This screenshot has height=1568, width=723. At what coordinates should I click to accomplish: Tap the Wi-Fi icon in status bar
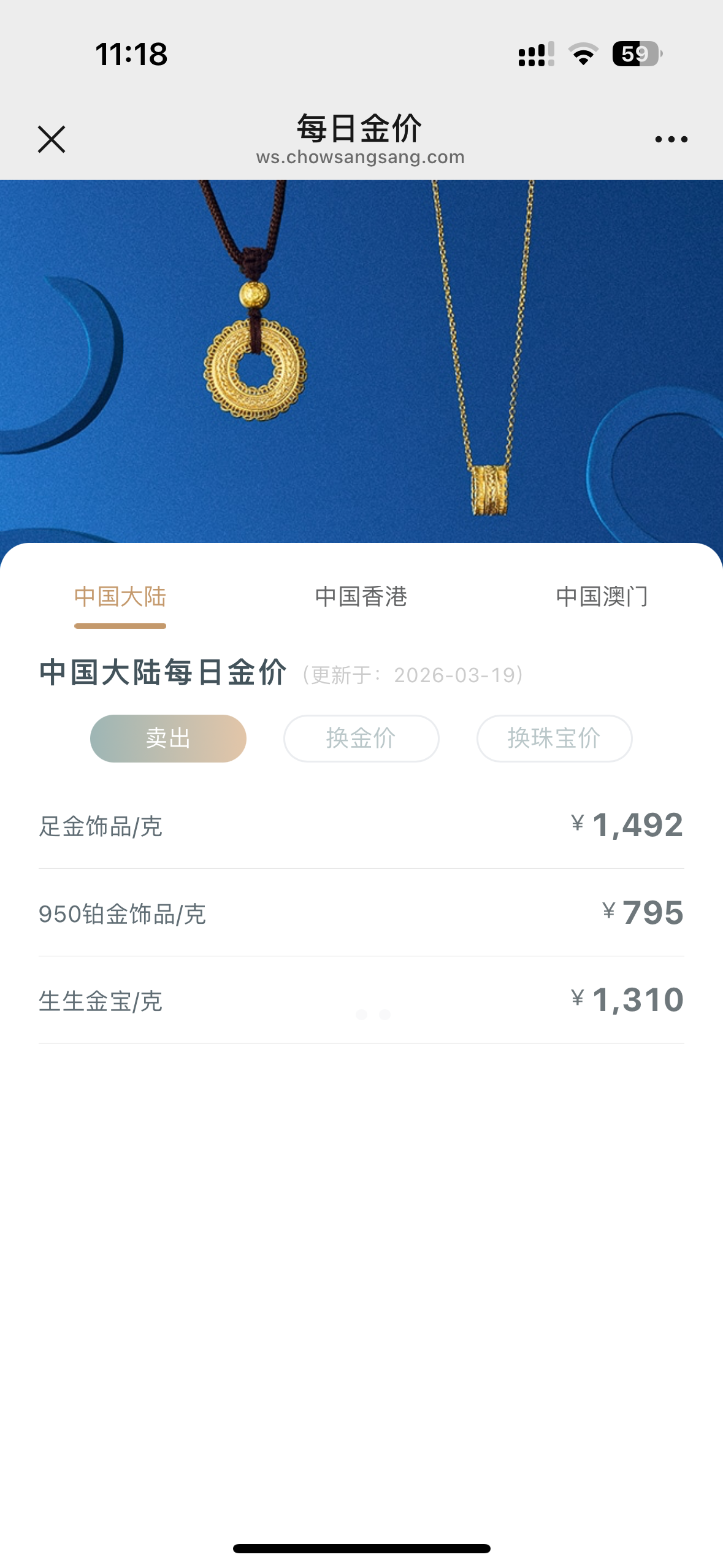(x=582, y=55)
